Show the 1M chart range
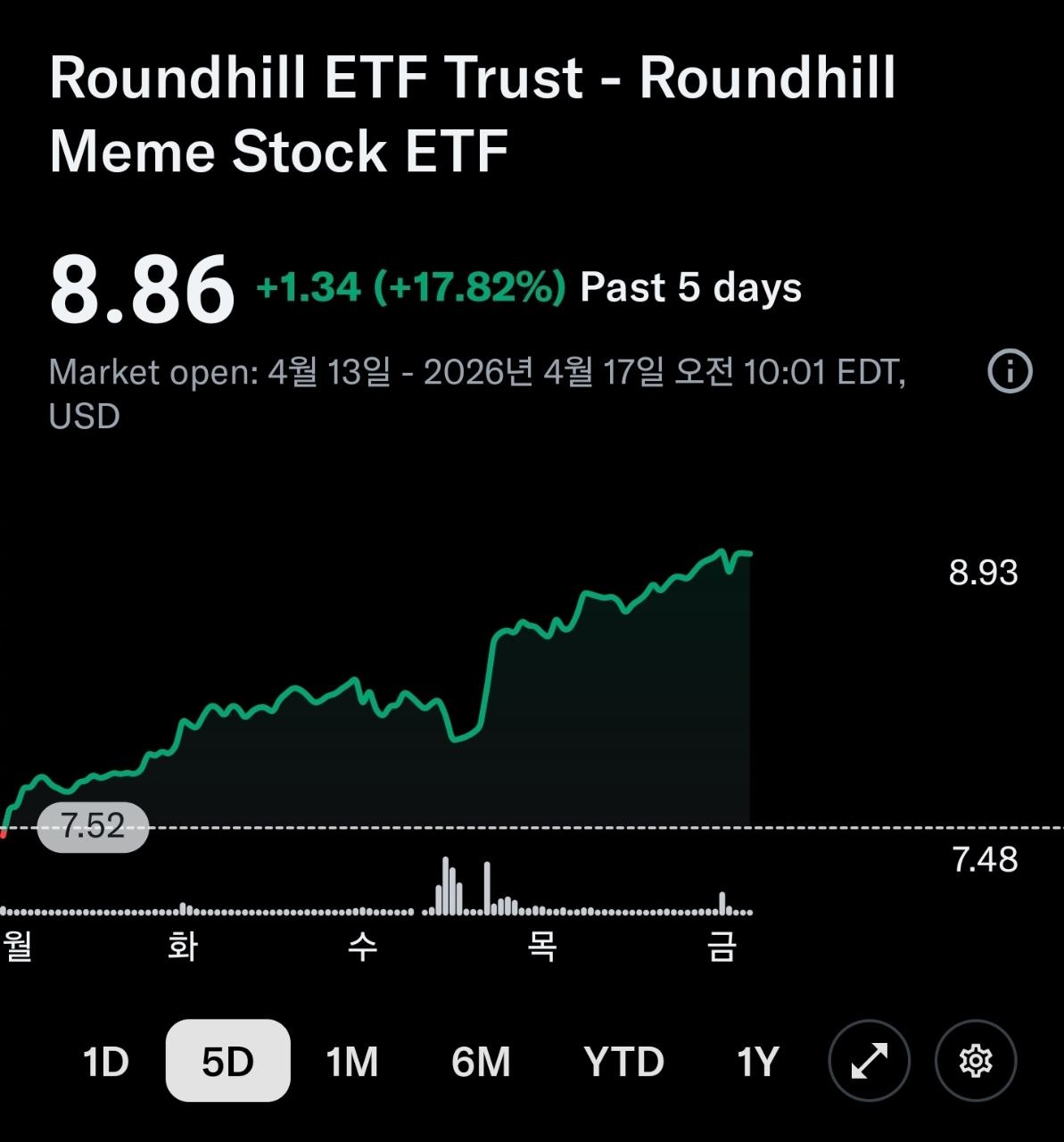Image resolution: width=1064 pixels, height=1142 pixels. (352, 1062)
